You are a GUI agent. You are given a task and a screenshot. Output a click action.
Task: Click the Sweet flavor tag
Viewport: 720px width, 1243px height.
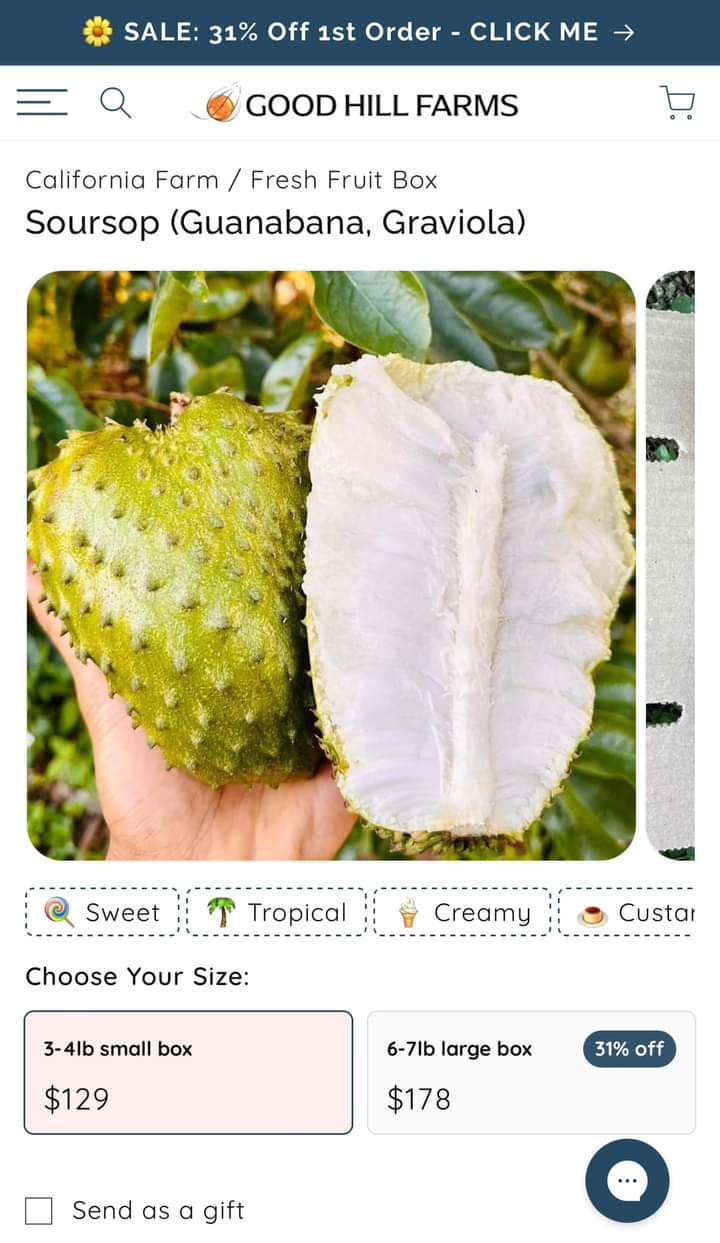(101, 912)
